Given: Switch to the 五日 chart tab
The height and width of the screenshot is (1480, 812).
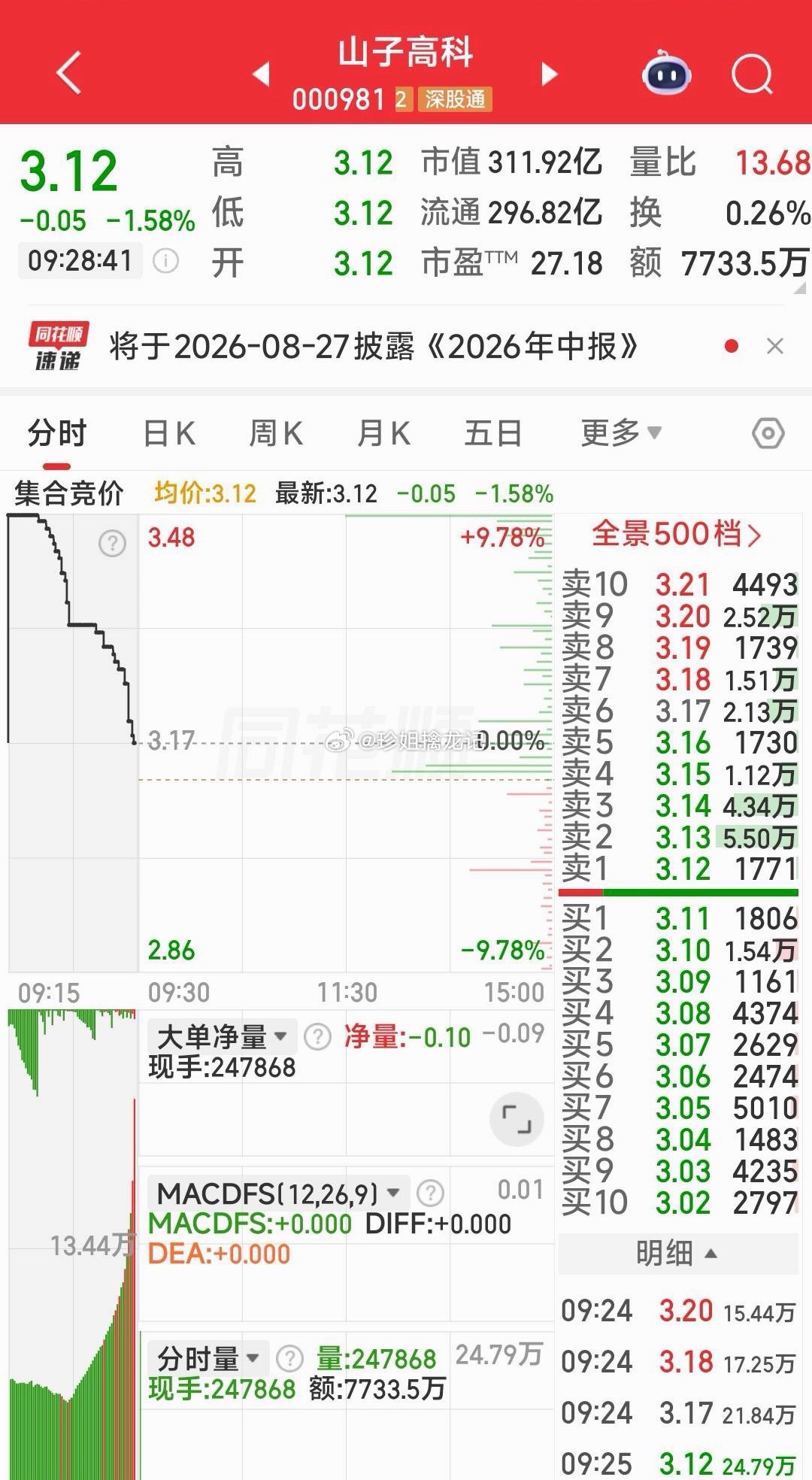Looking at the screenshot, I should click(492, 434).
